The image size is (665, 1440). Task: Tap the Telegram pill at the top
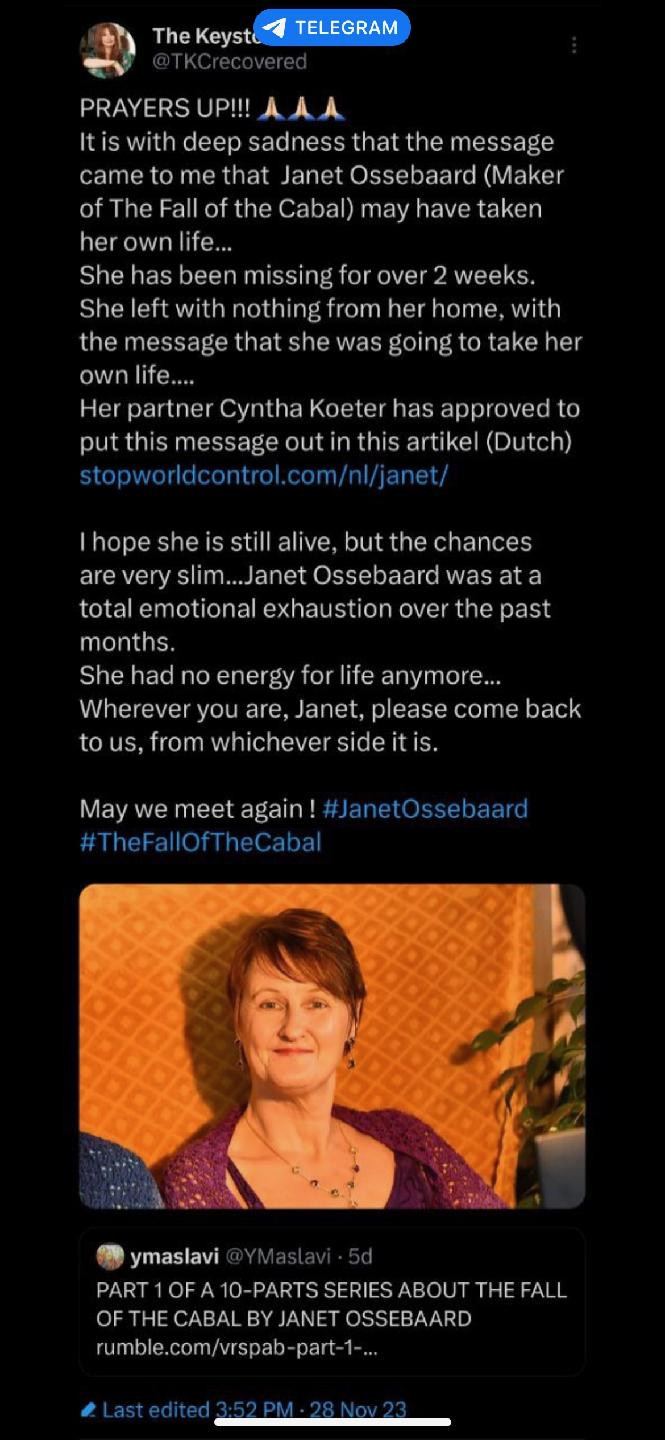[x=331, y=27]
